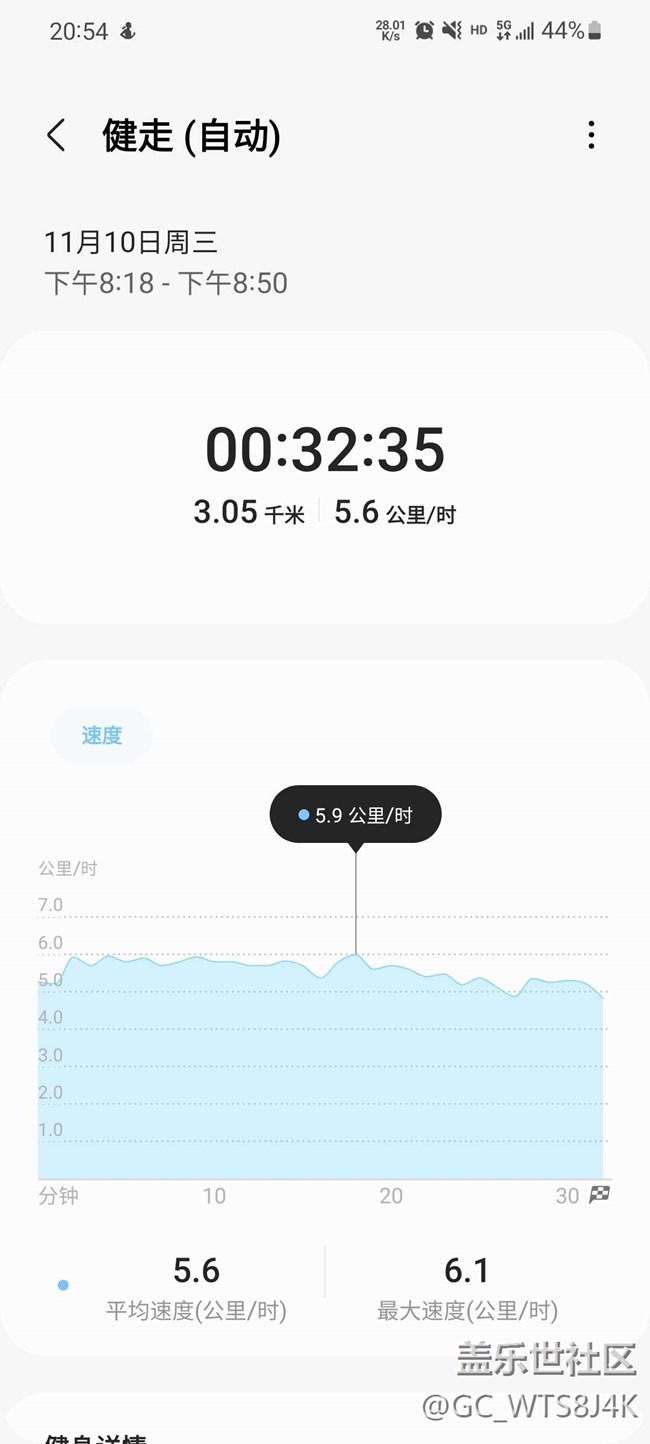Image resolution: width=650 pixels, height=1444 pixels.
Task: Open the three-dot overflow menu
Action: (592, 135)
